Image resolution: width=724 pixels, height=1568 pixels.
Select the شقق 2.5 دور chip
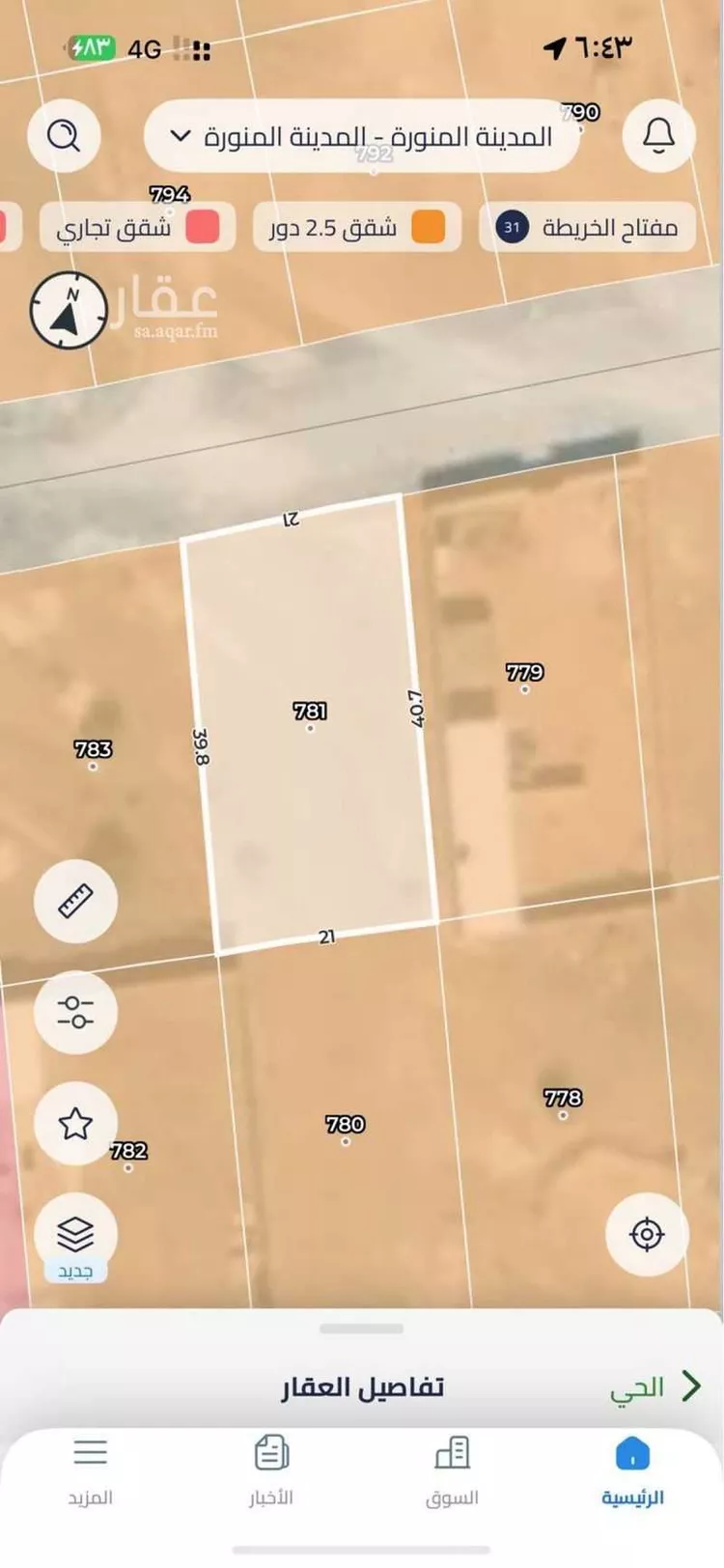pyautogui.click(x=356, y=228)
